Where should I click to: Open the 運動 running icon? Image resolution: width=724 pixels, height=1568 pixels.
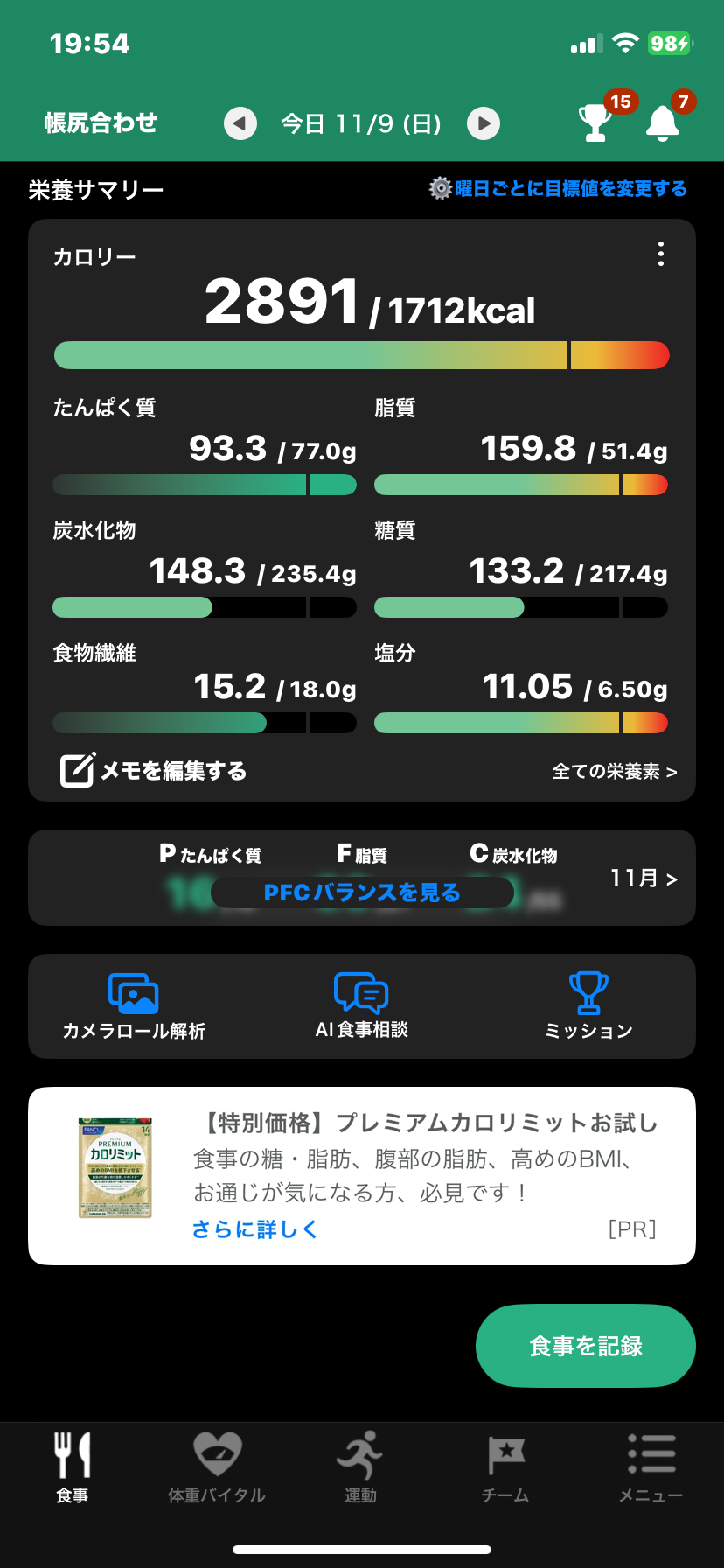[x=361, y=1461]
